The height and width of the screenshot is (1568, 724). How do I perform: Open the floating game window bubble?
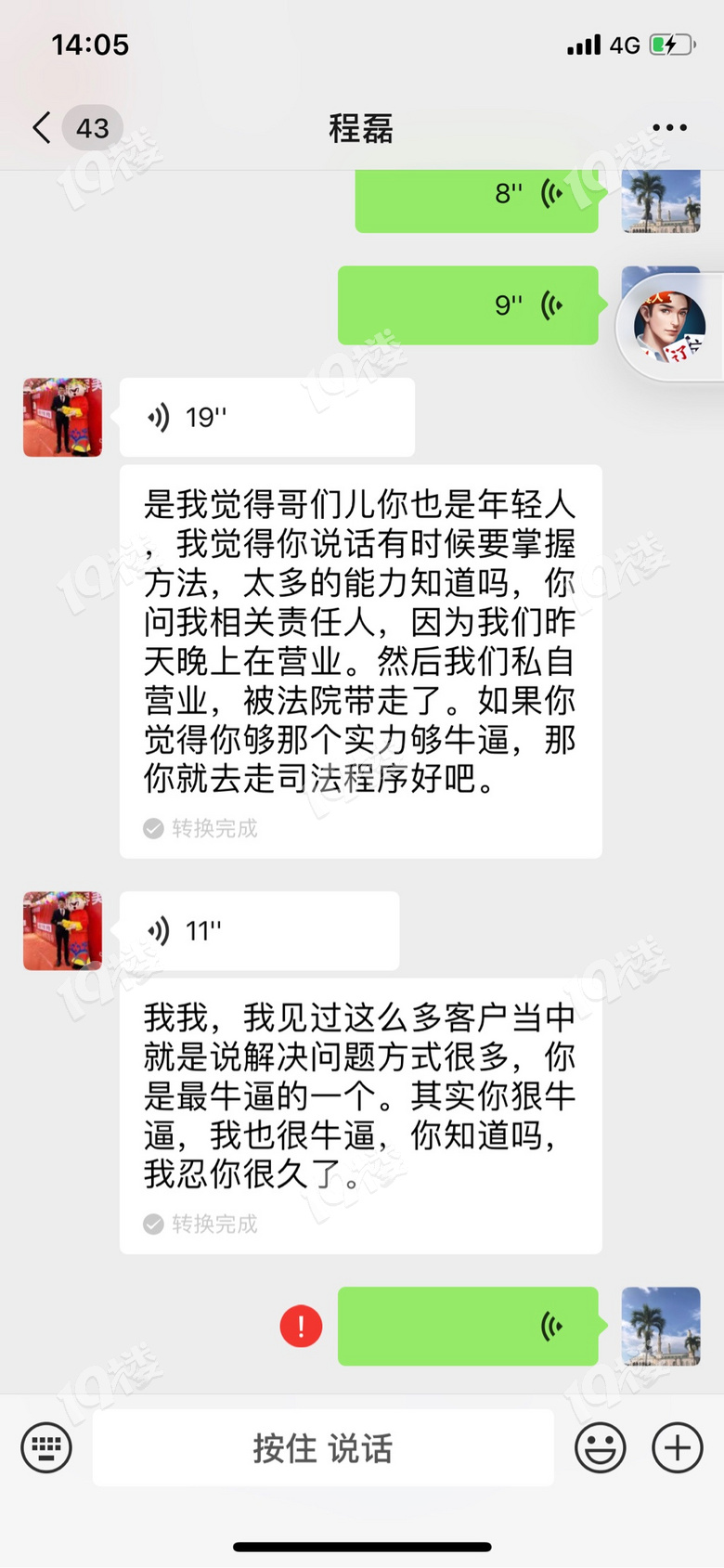coord(670,327)
